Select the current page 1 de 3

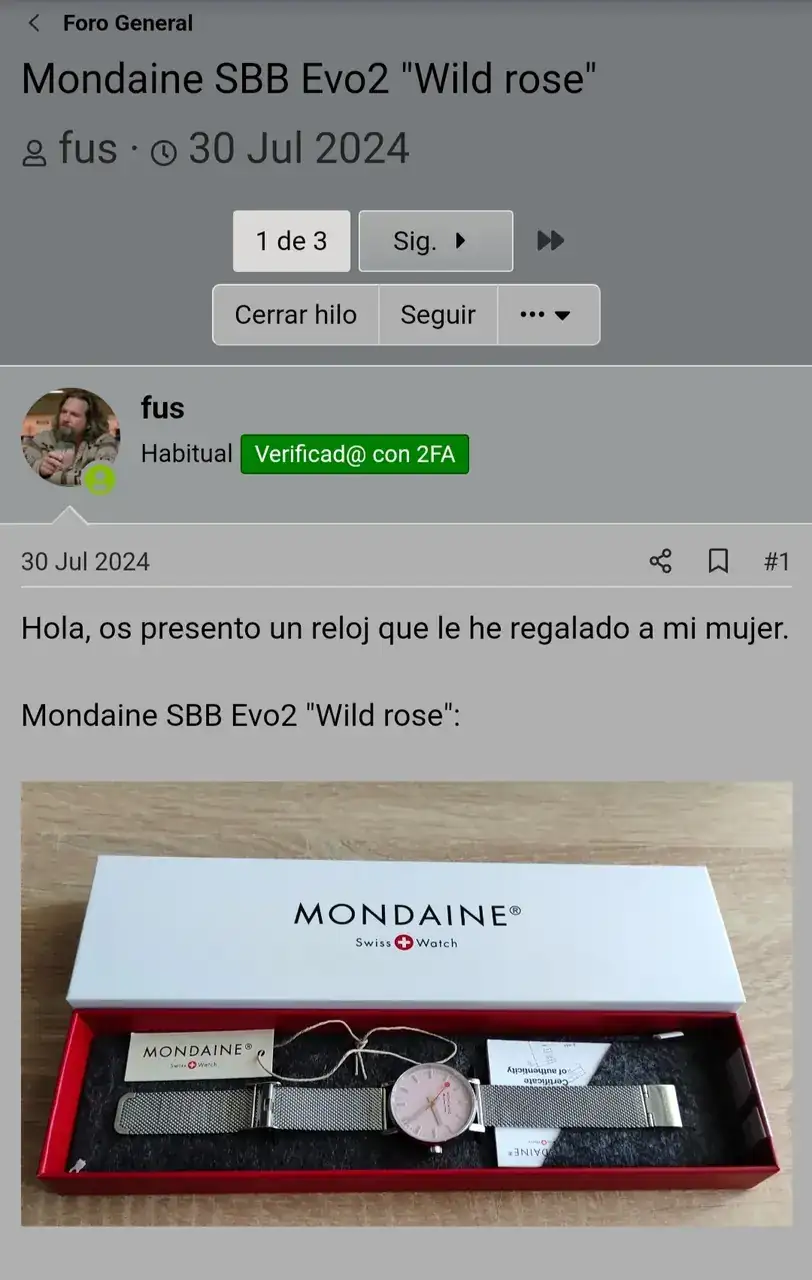point(291,241)
